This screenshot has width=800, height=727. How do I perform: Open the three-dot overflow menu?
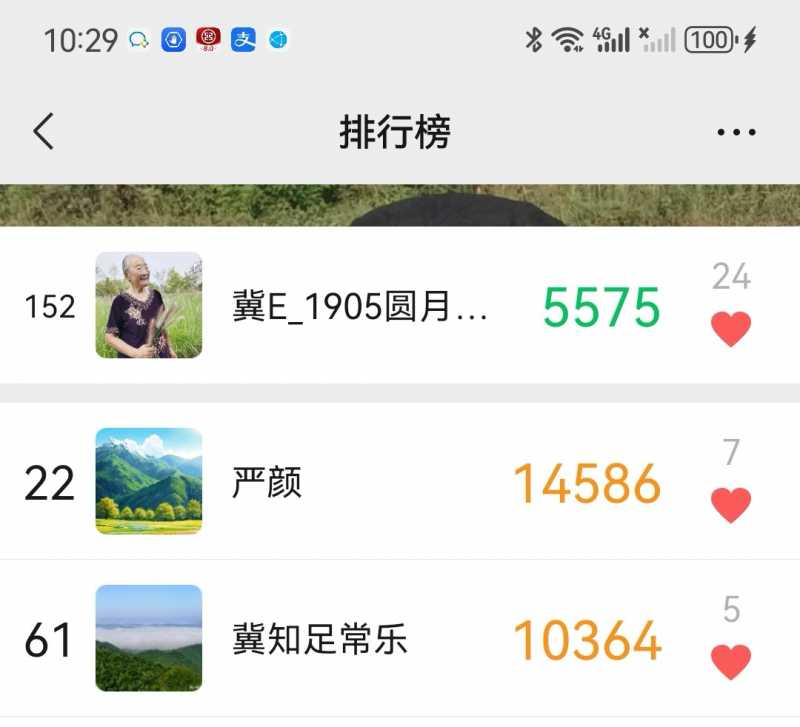(x=736, y=131)
